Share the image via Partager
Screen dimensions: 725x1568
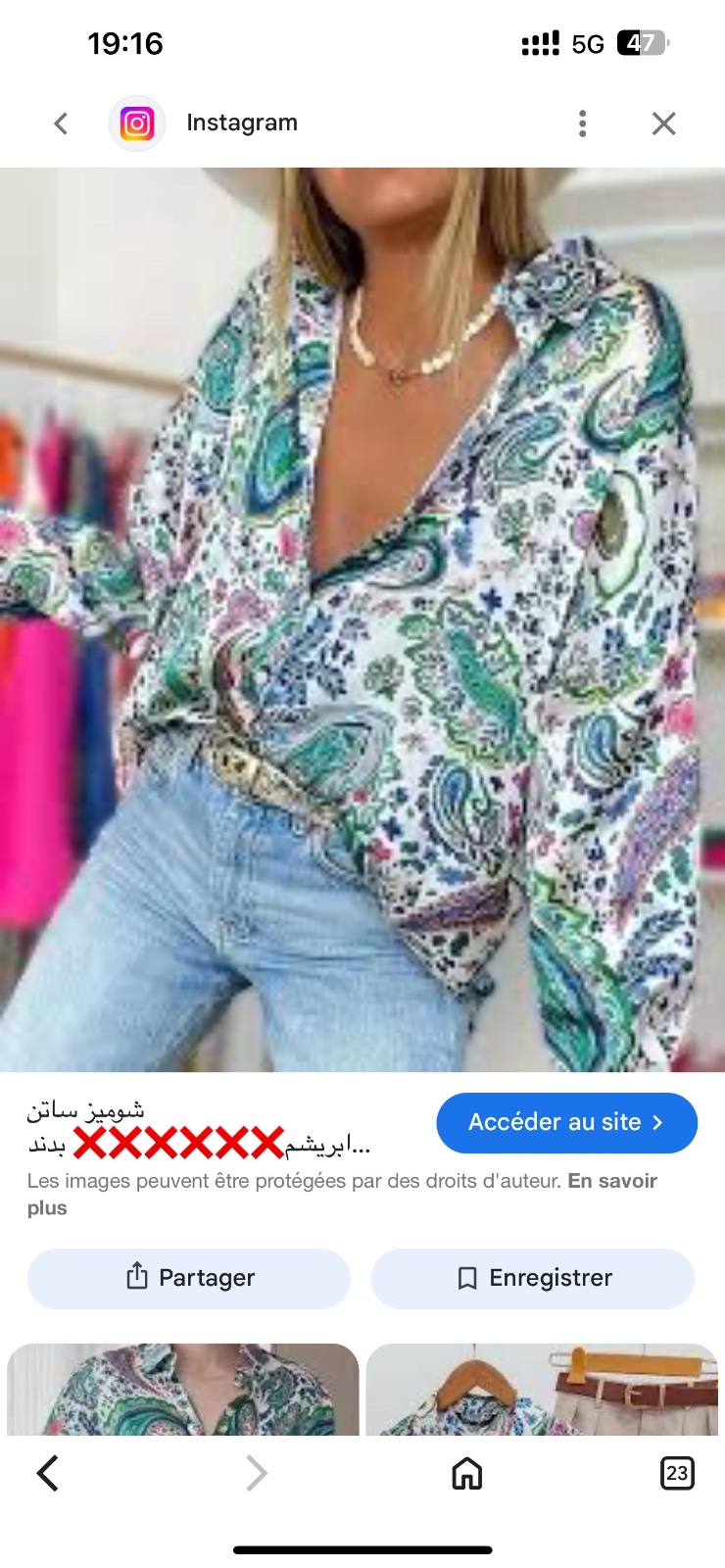pyautogui.click(x=189, y=1278)
